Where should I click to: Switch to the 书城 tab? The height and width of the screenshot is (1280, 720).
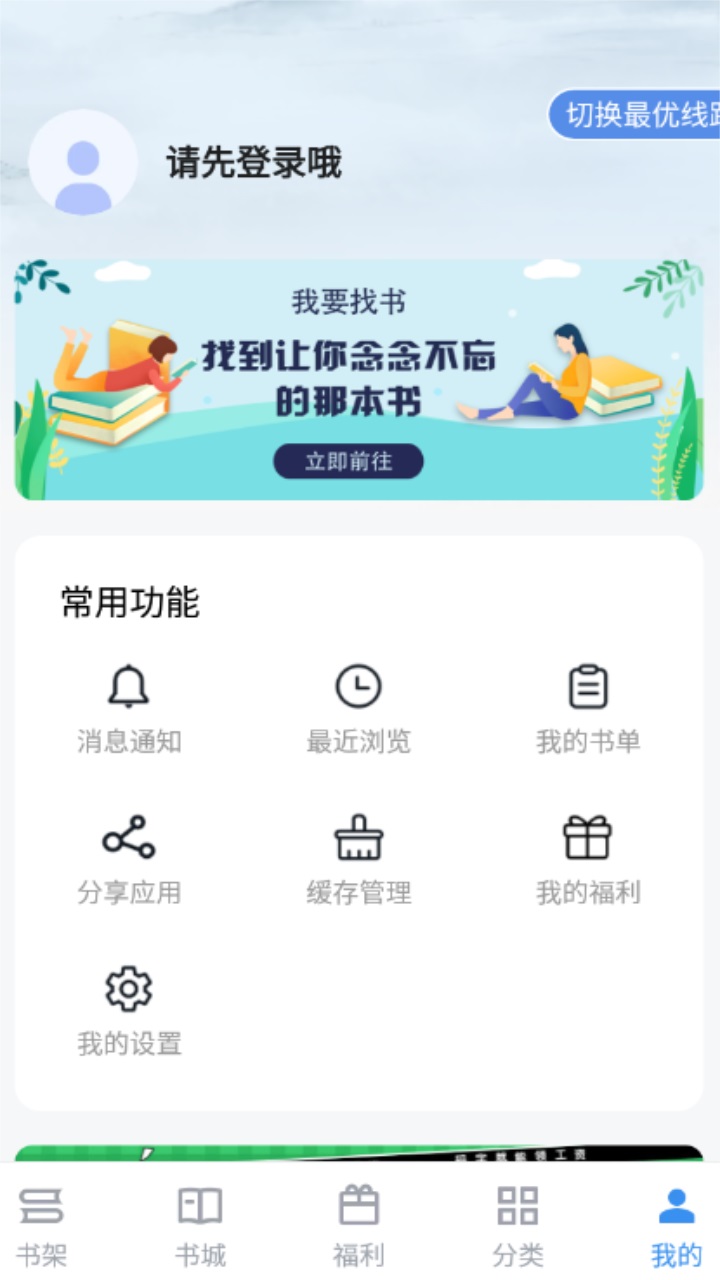coord(200,1224)
